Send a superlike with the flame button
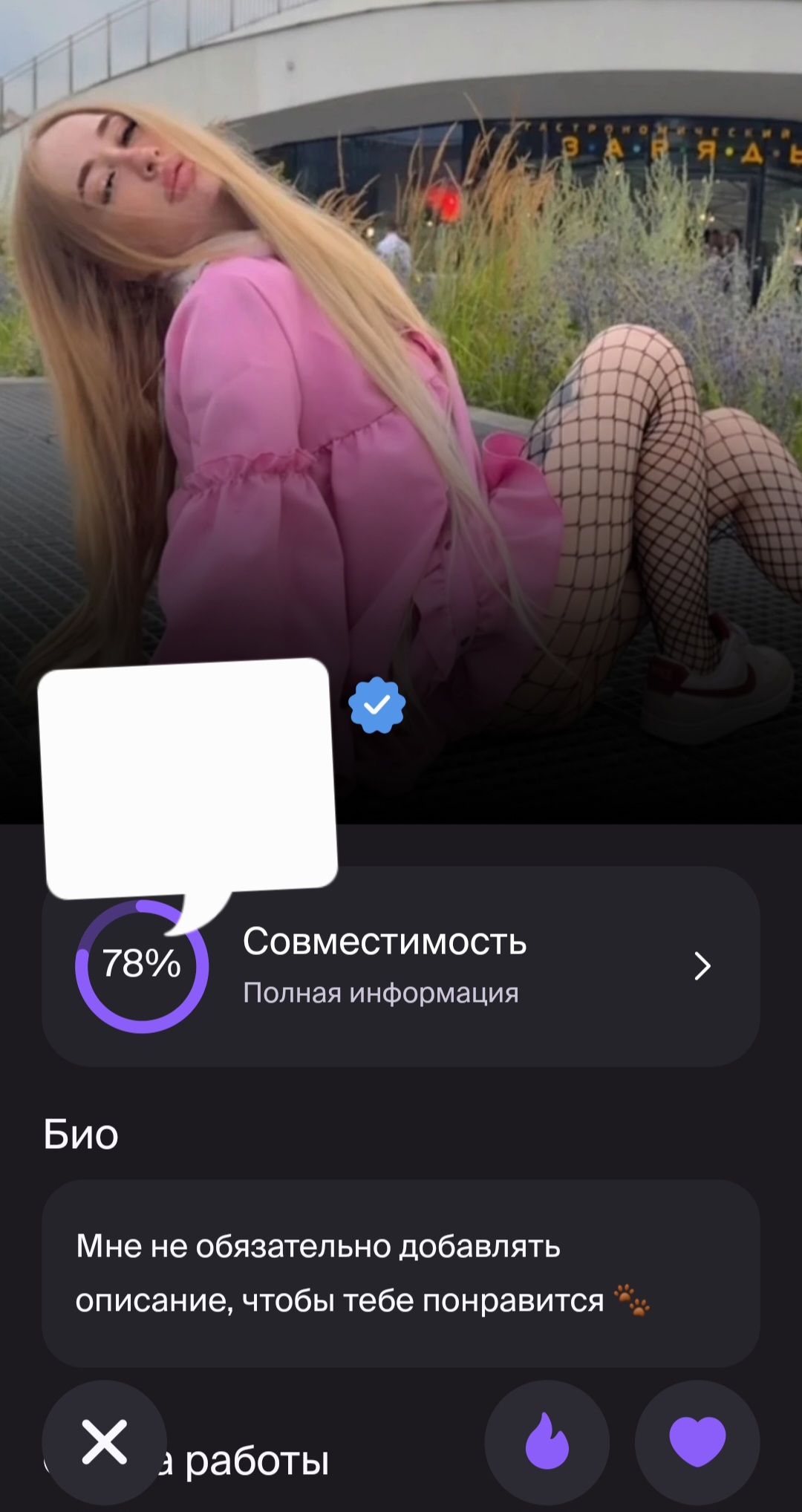Image resolution: width=802 pixels, height=1512 pixels. click(547, 1442)
